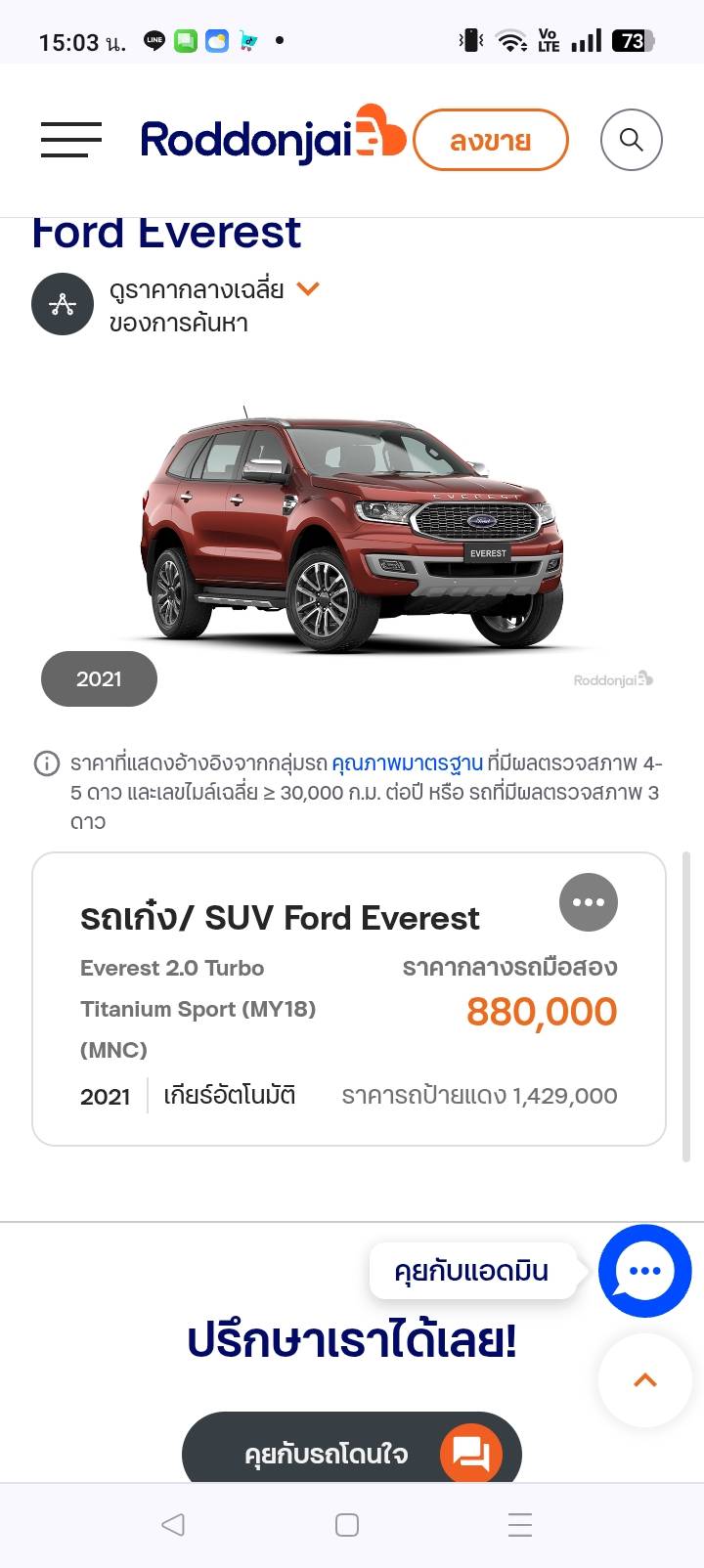
Task: Open the คุณภาพมาตรฐาน link
Action: [x=407, y=762]
